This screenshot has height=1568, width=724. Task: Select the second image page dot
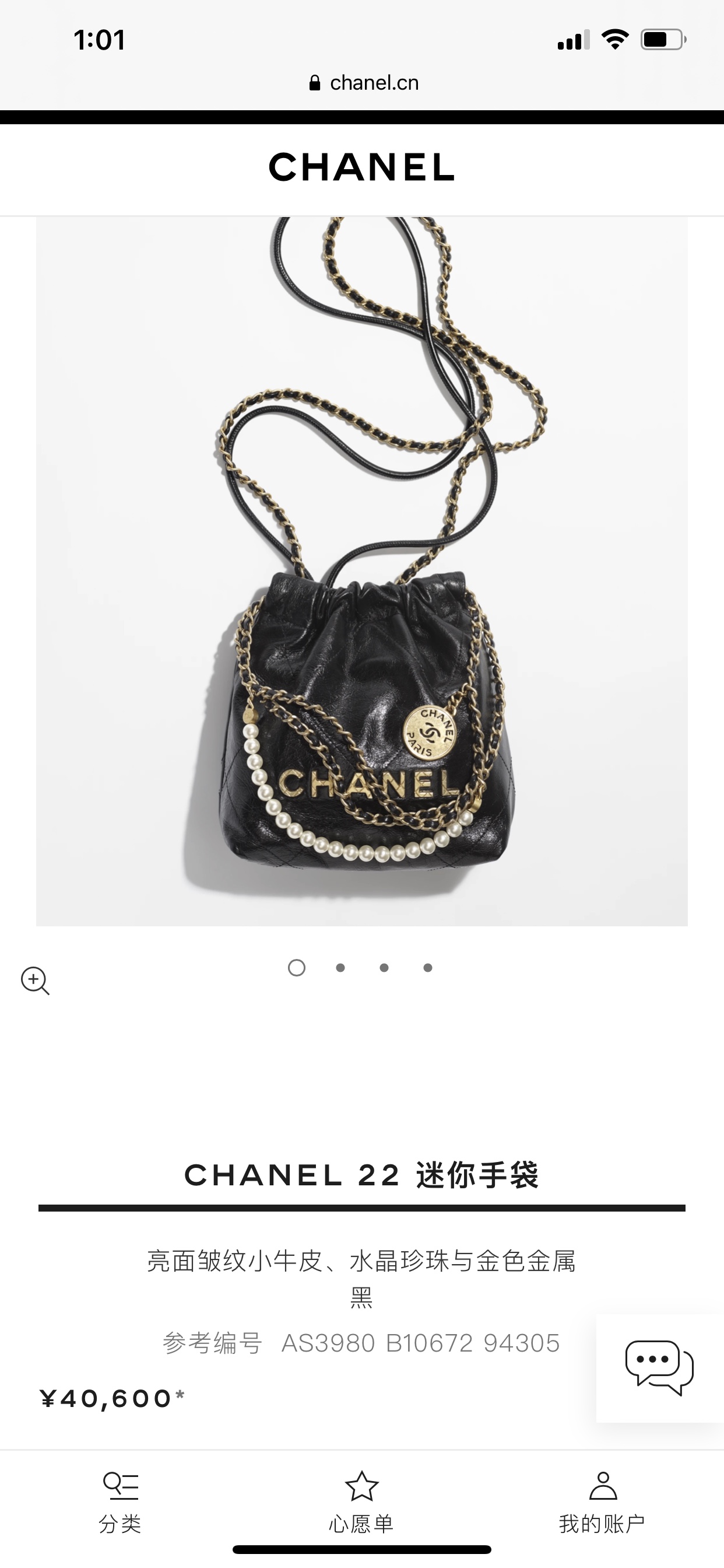pyautogui.click(x=340, y=968)
